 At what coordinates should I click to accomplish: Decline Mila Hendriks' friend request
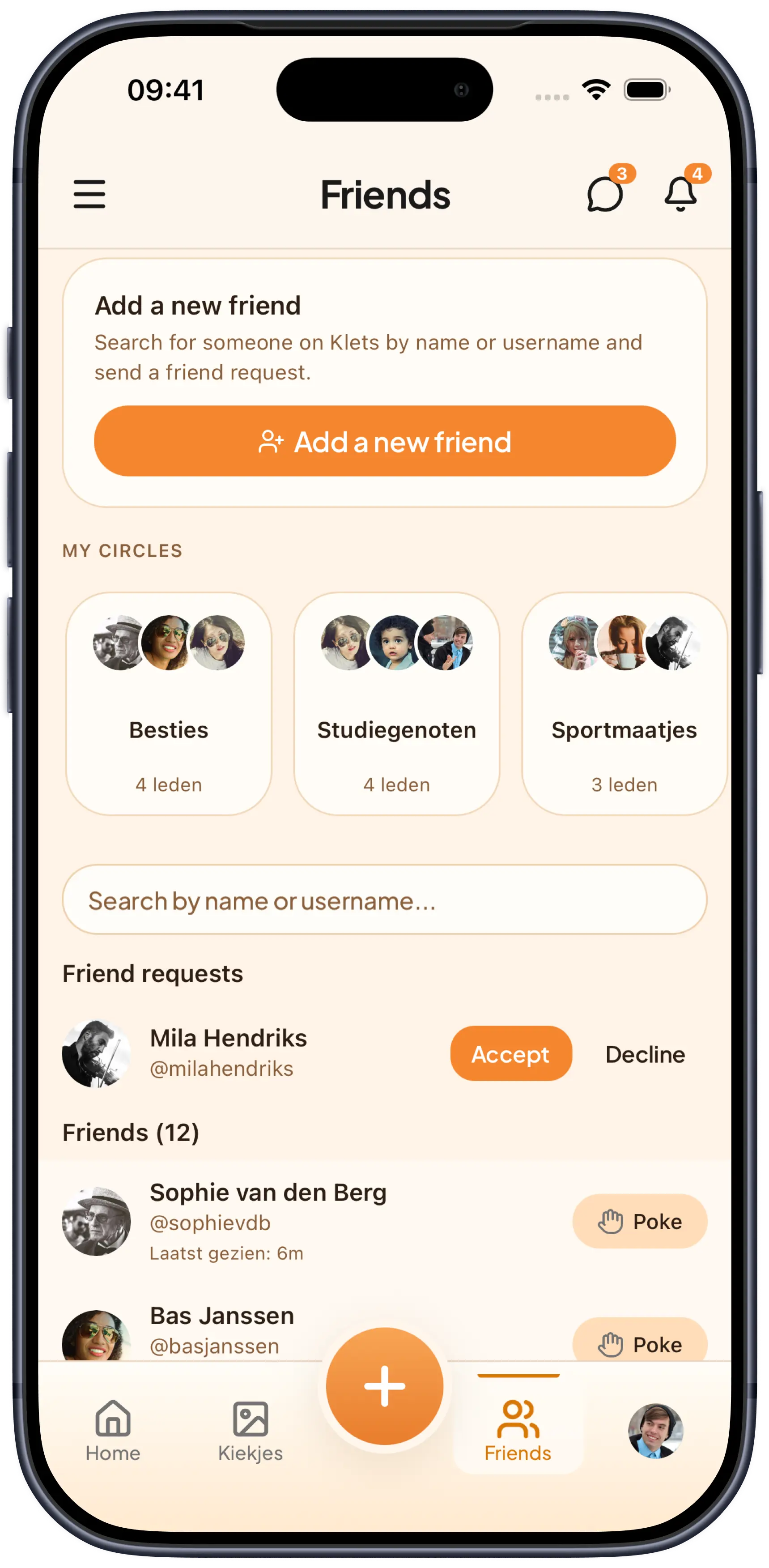pyautogui.click(x=645, y=1054)
